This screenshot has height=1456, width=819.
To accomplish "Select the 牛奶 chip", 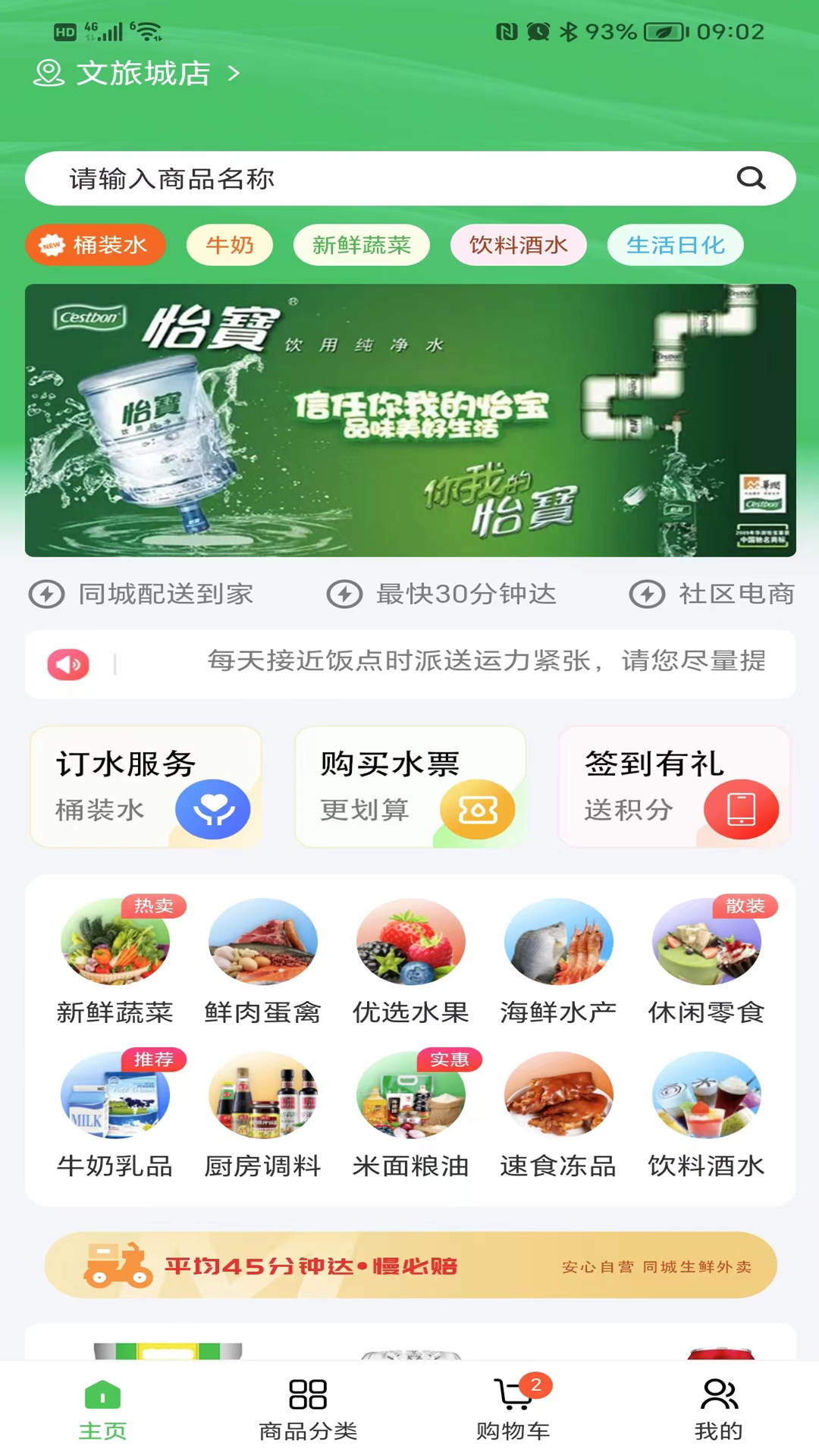I will (x=230, y=245).
